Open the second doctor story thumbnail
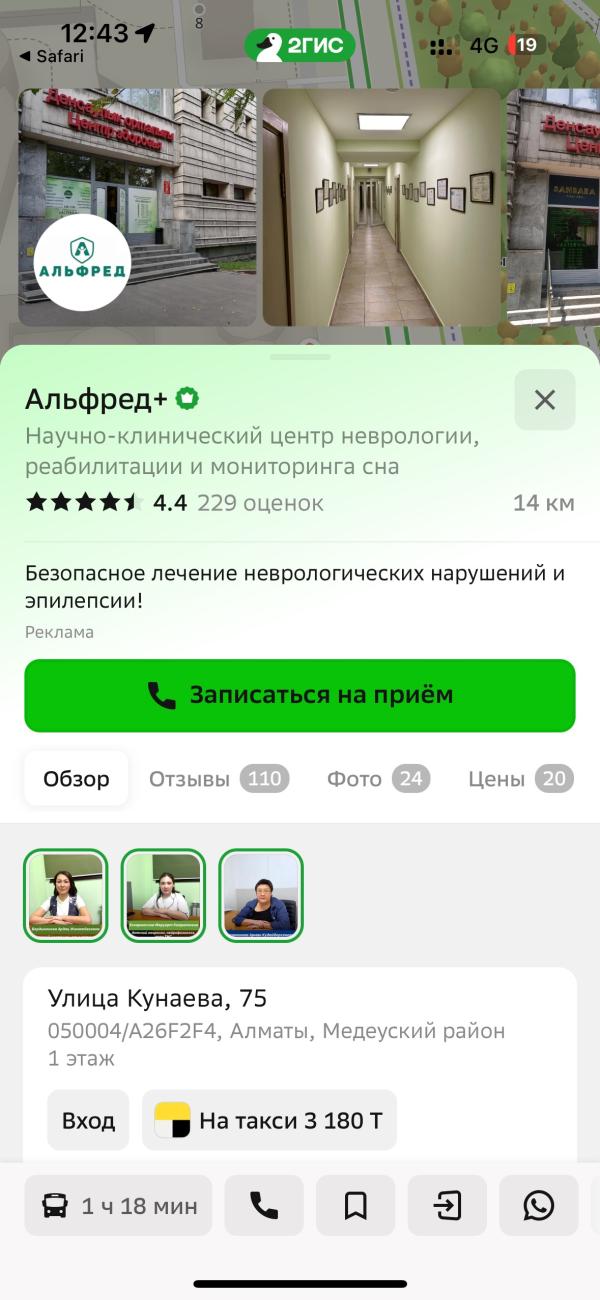This screenshot has width=600, height=1300. [163, 896]
